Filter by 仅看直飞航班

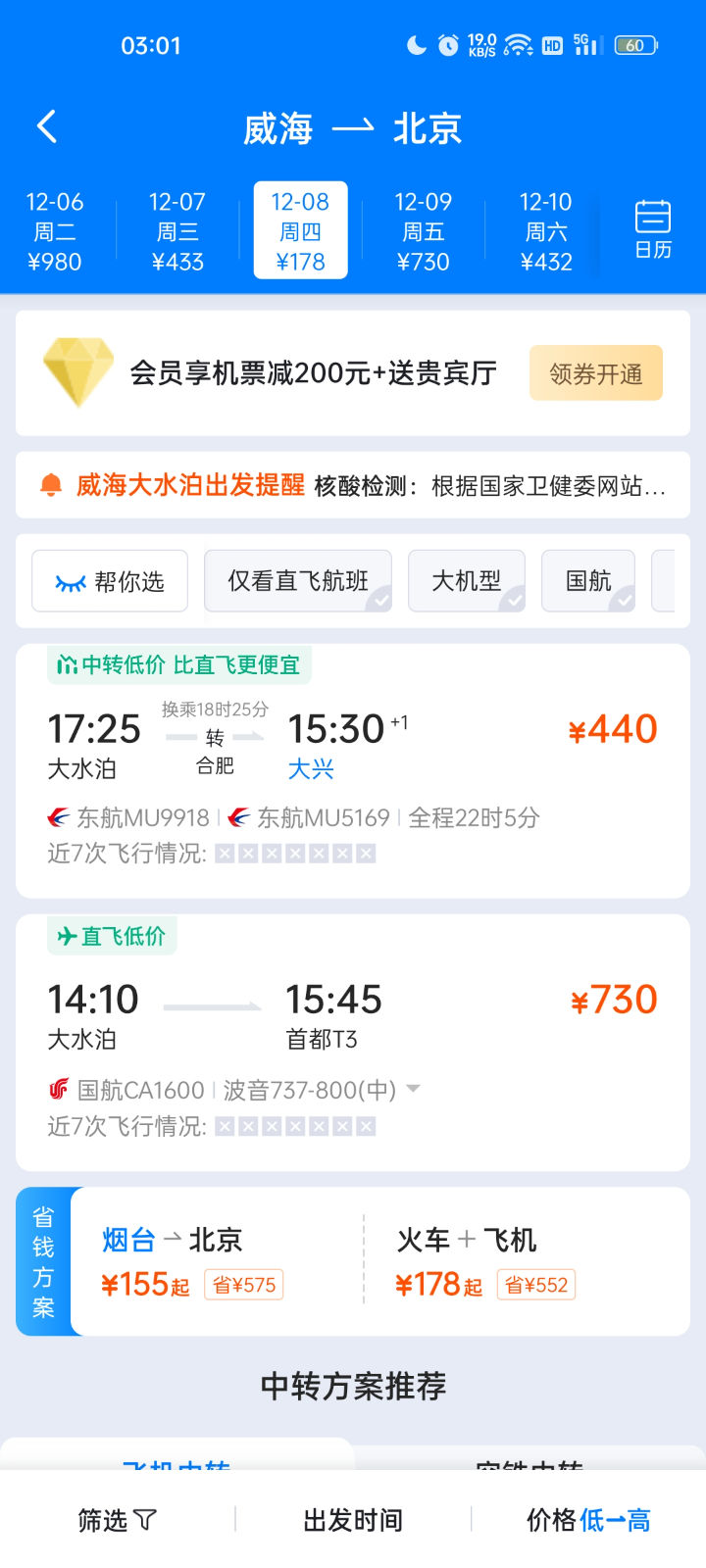(298, 581)
